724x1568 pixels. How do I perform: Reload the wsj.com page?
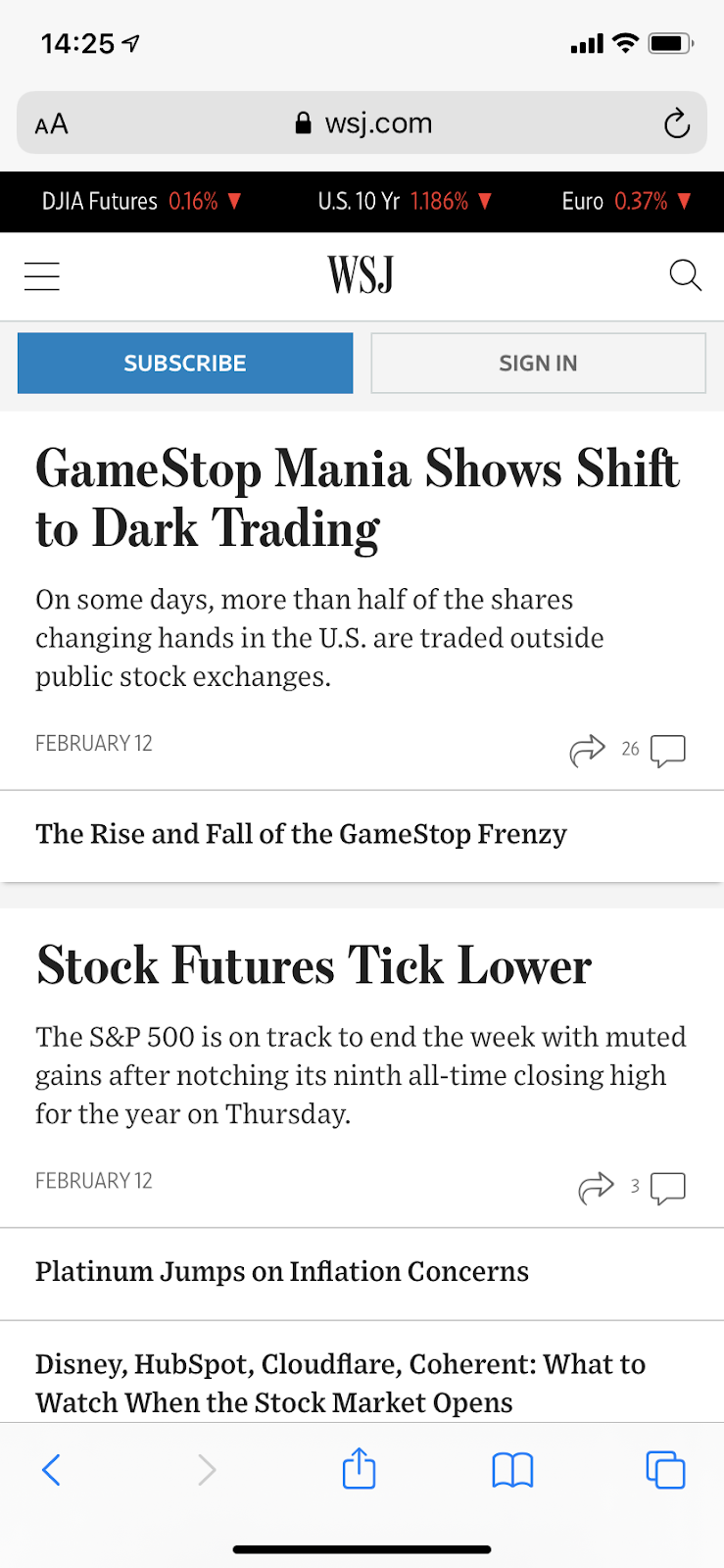676,124
